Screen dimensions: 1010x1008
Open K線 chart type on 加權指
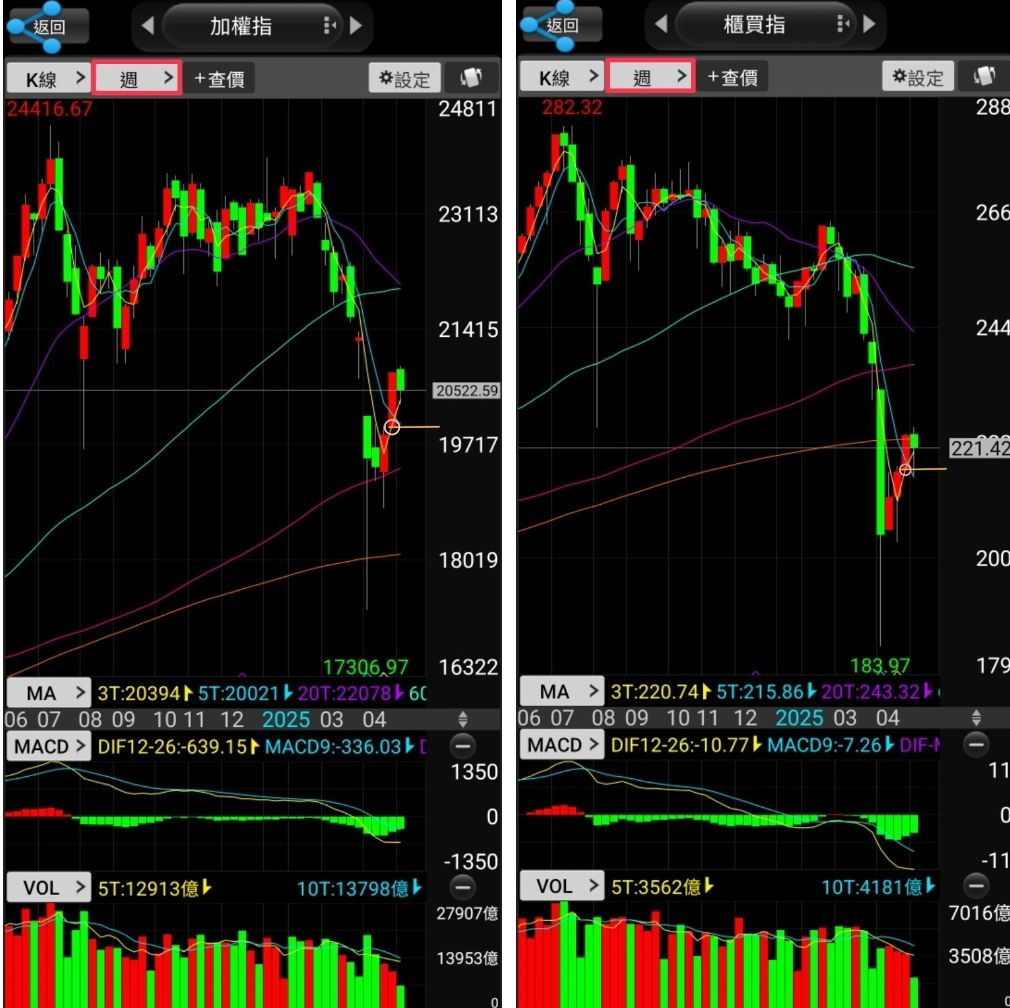(x=47, y=79)
